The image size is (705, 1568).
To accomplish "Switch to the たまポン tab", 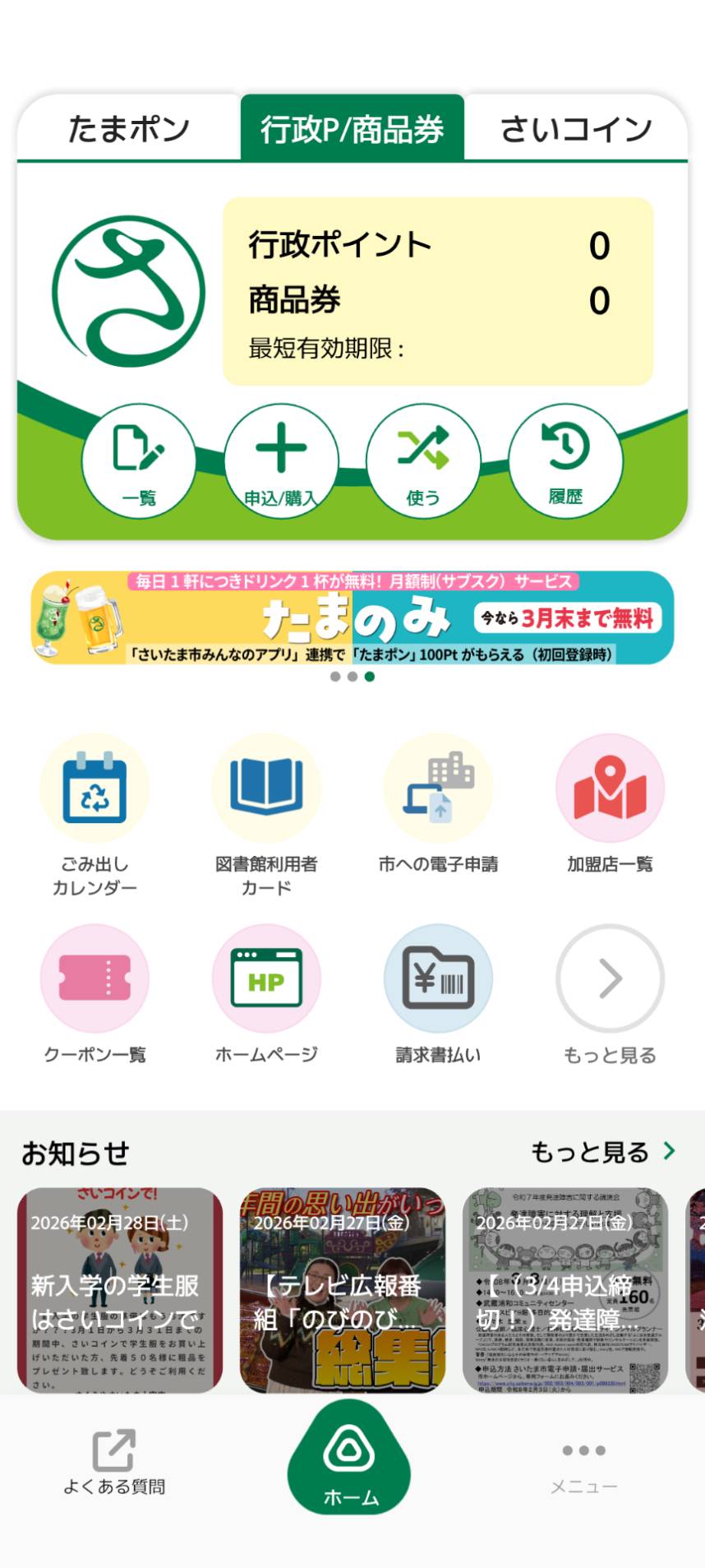I will [129, 128].
